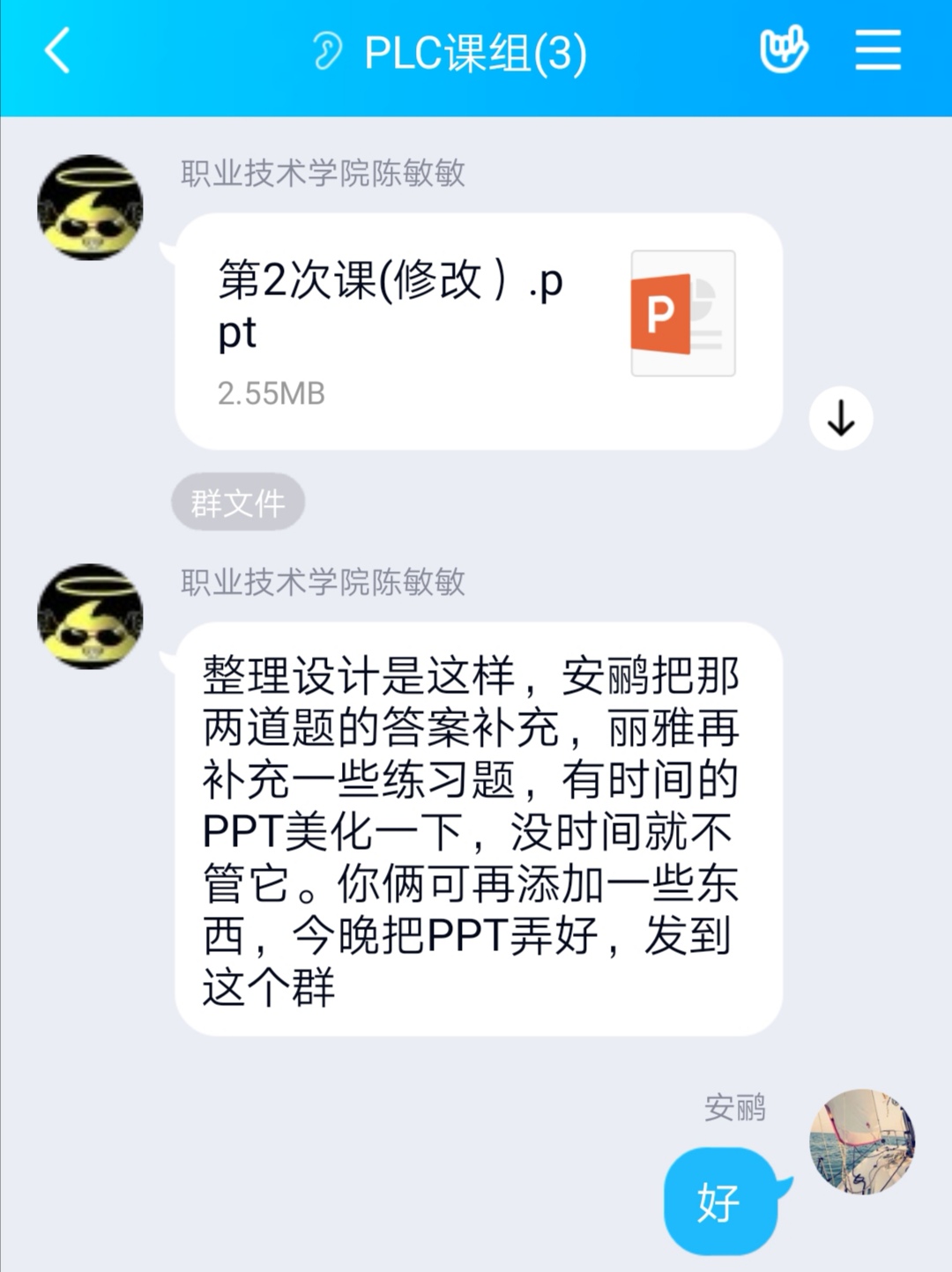Go back from the PLC课组 chat

58,51
